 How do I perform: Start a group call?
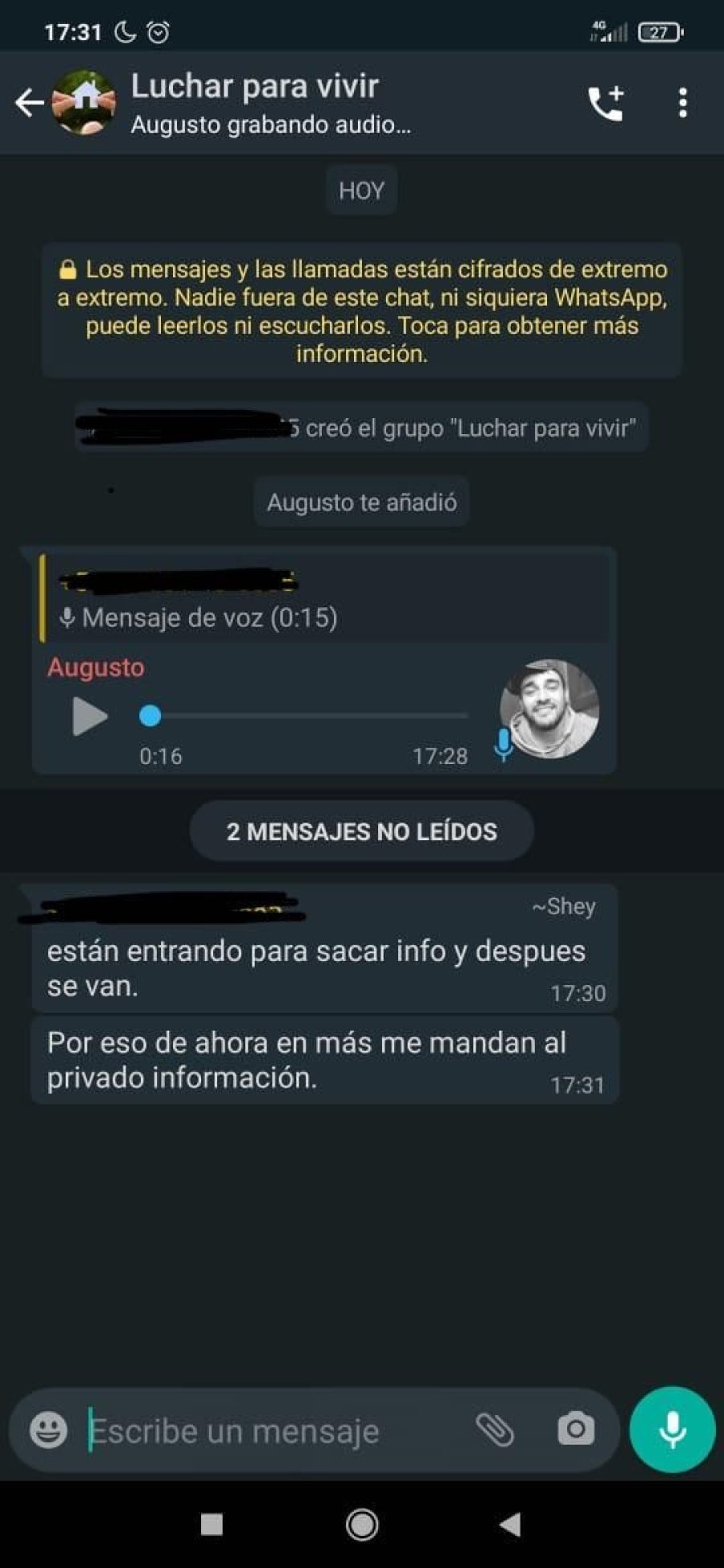tap(607, 103)
